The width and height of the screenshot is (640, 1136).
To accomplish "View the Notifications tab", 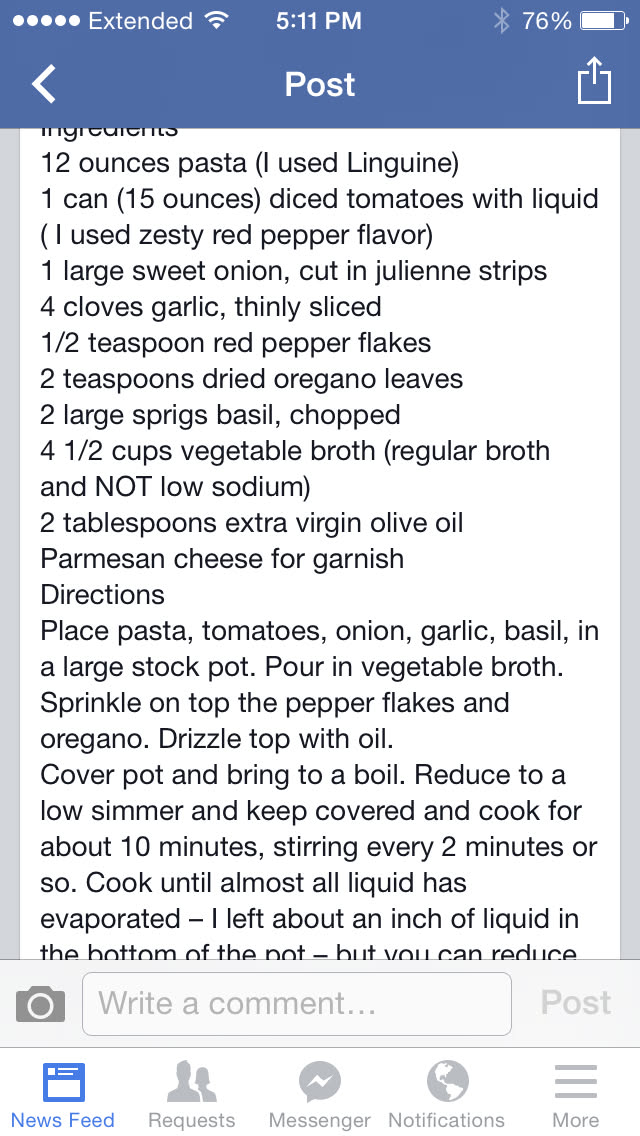I will (447, 1095).
